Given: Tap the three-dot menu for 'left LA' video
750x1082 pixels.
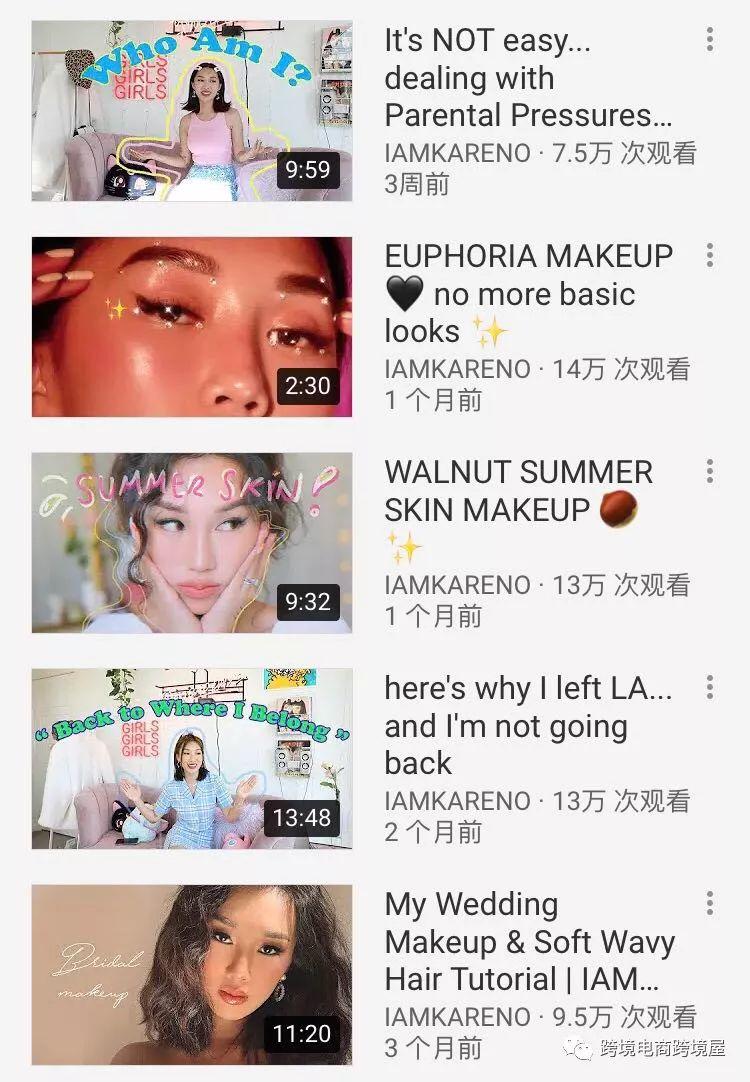Looking at the screenshot, I should tap(709, 687).
